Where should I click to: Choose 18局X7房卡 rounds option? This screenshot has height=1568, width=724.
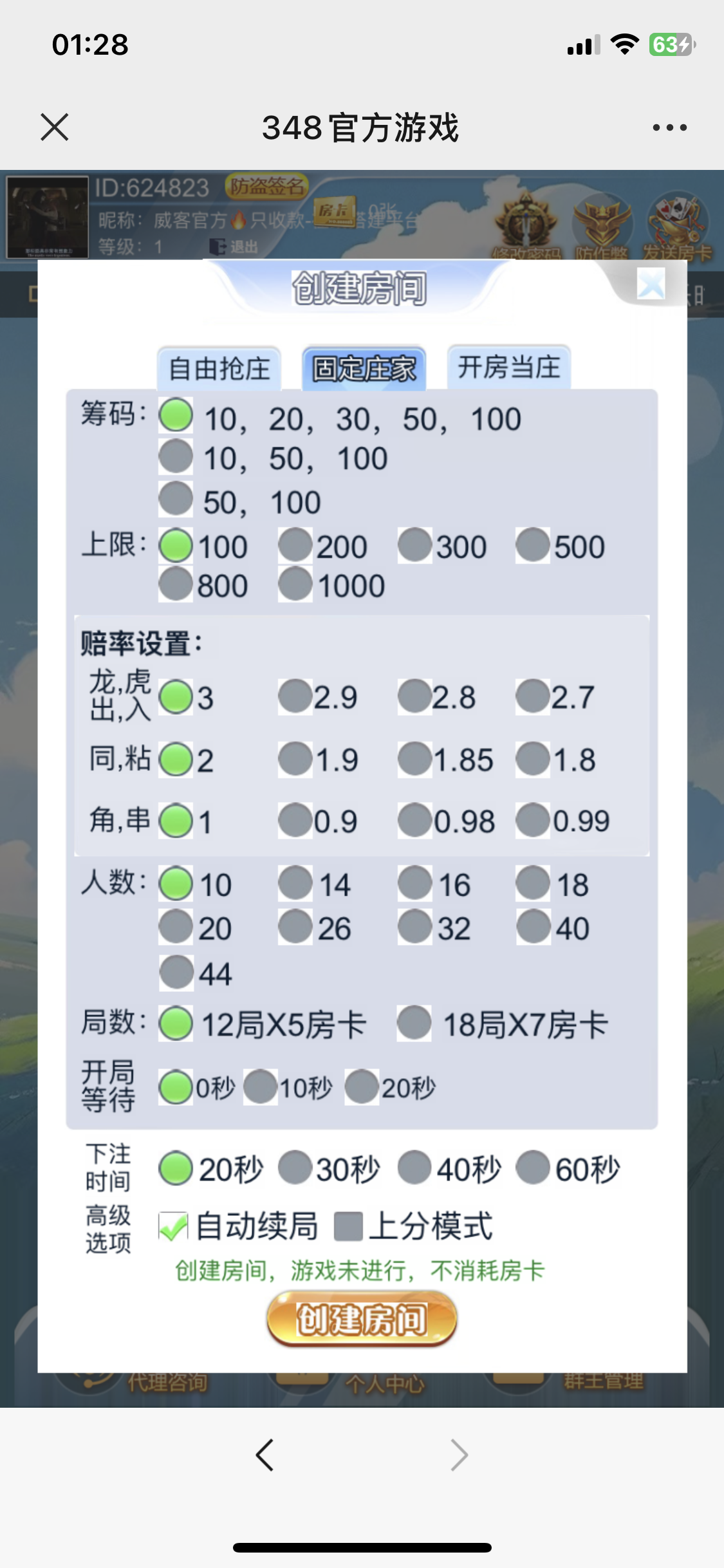(414, 1023)
